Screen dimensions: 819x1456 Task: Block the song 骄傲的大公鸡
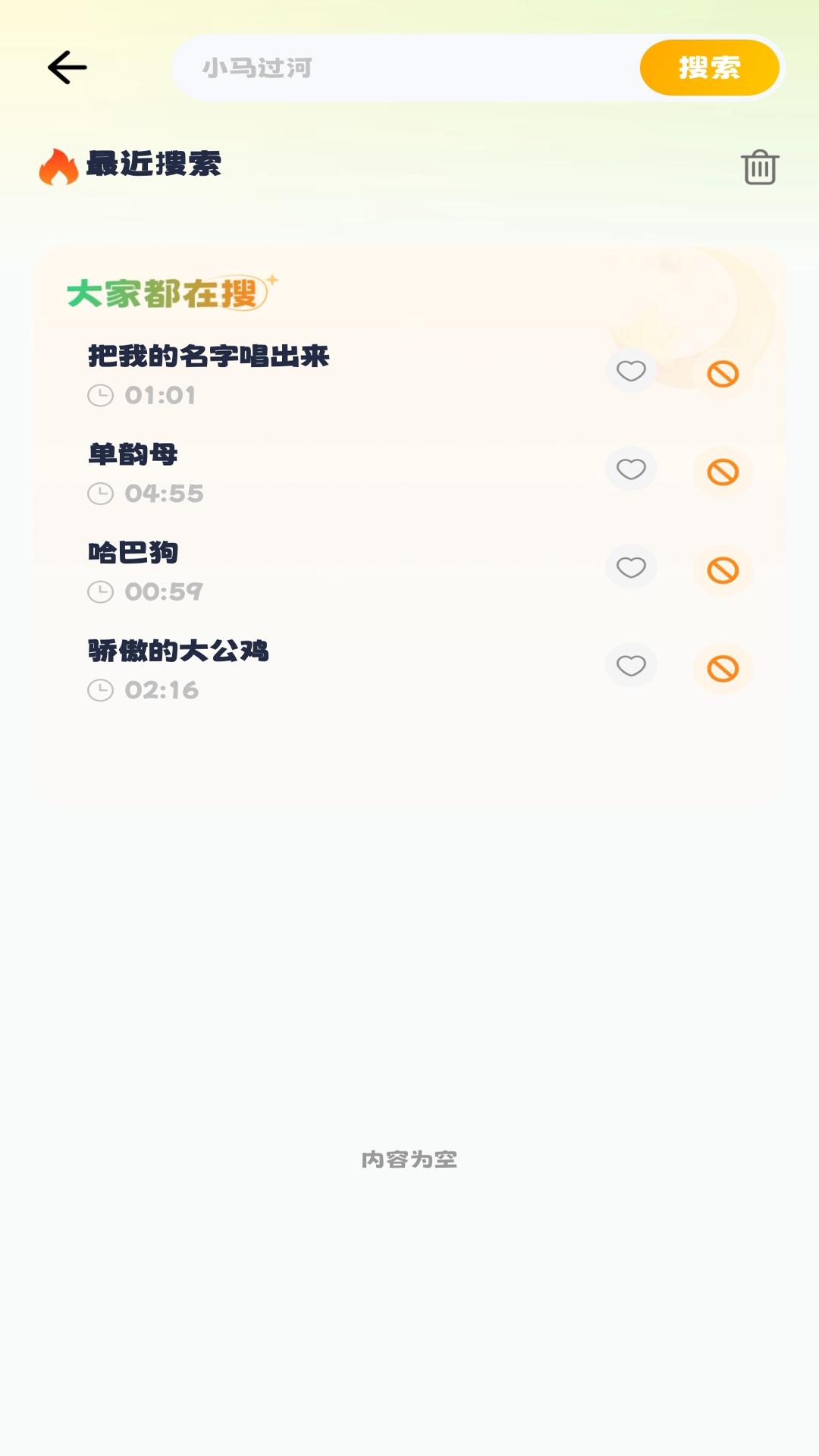(x=722, y=667)
